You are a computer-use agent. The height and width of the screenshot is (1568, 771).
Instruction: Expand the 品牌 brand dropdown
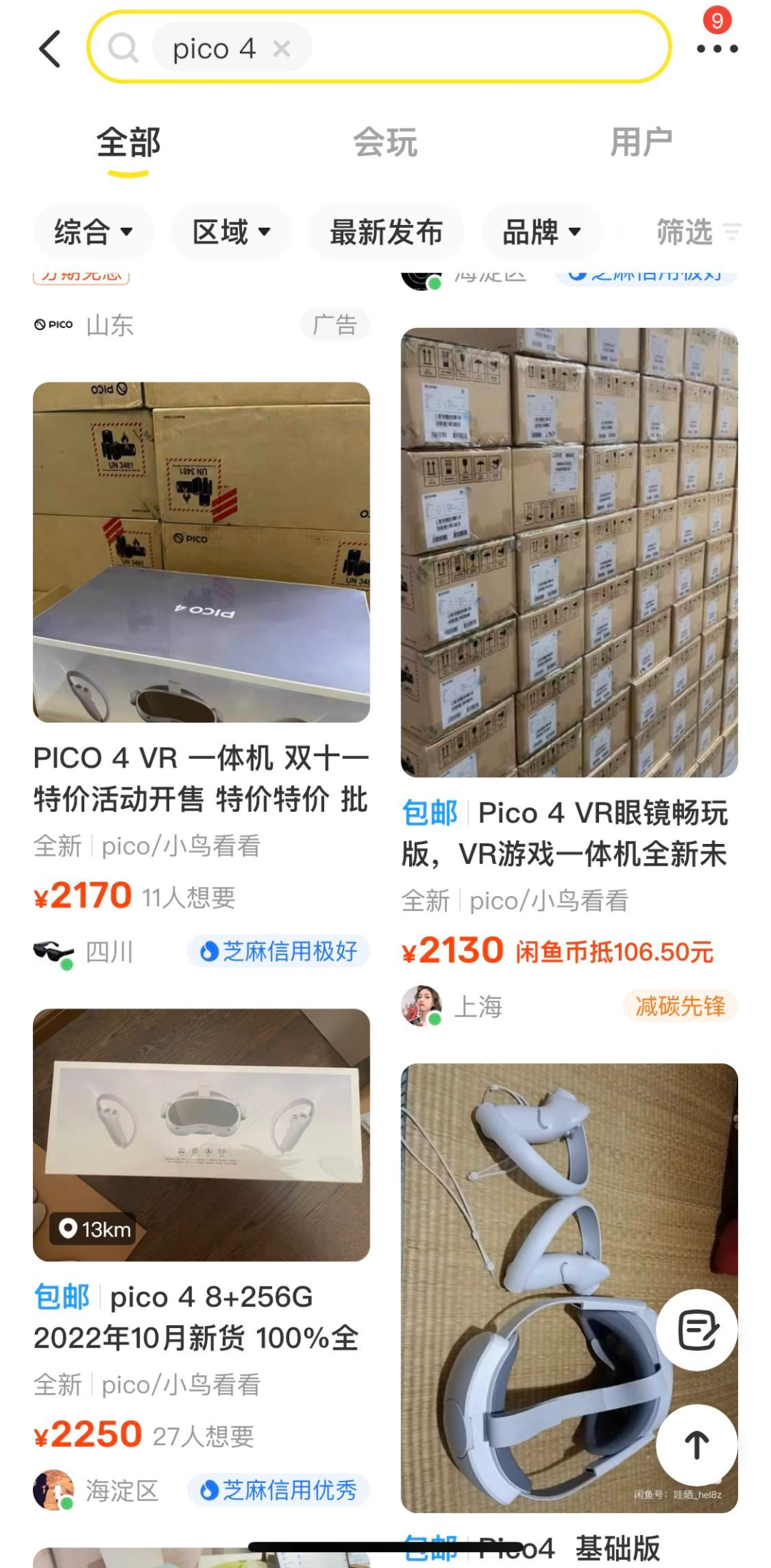tap(541, 232)
